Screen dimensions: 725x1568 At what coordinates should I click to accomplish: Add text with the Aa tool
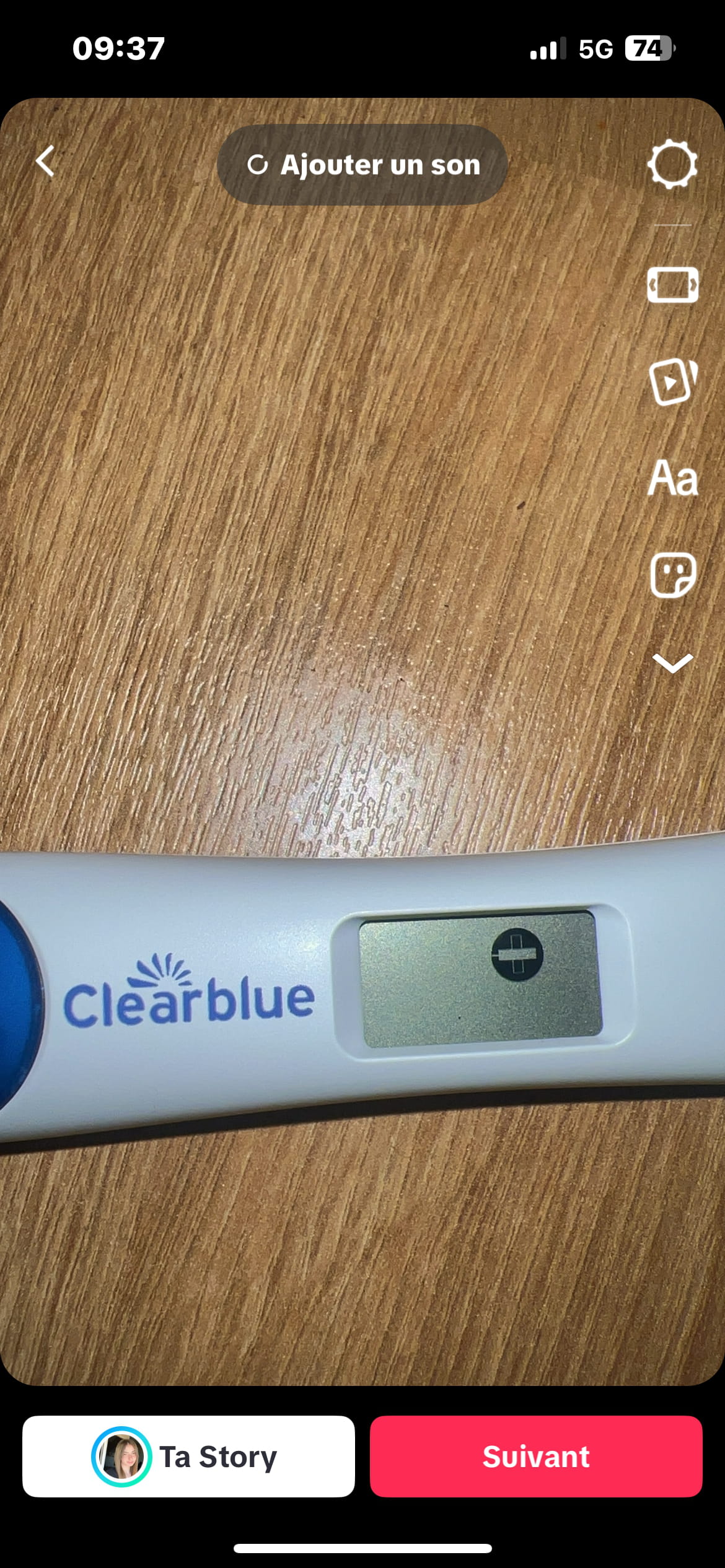tap(672, 478)
